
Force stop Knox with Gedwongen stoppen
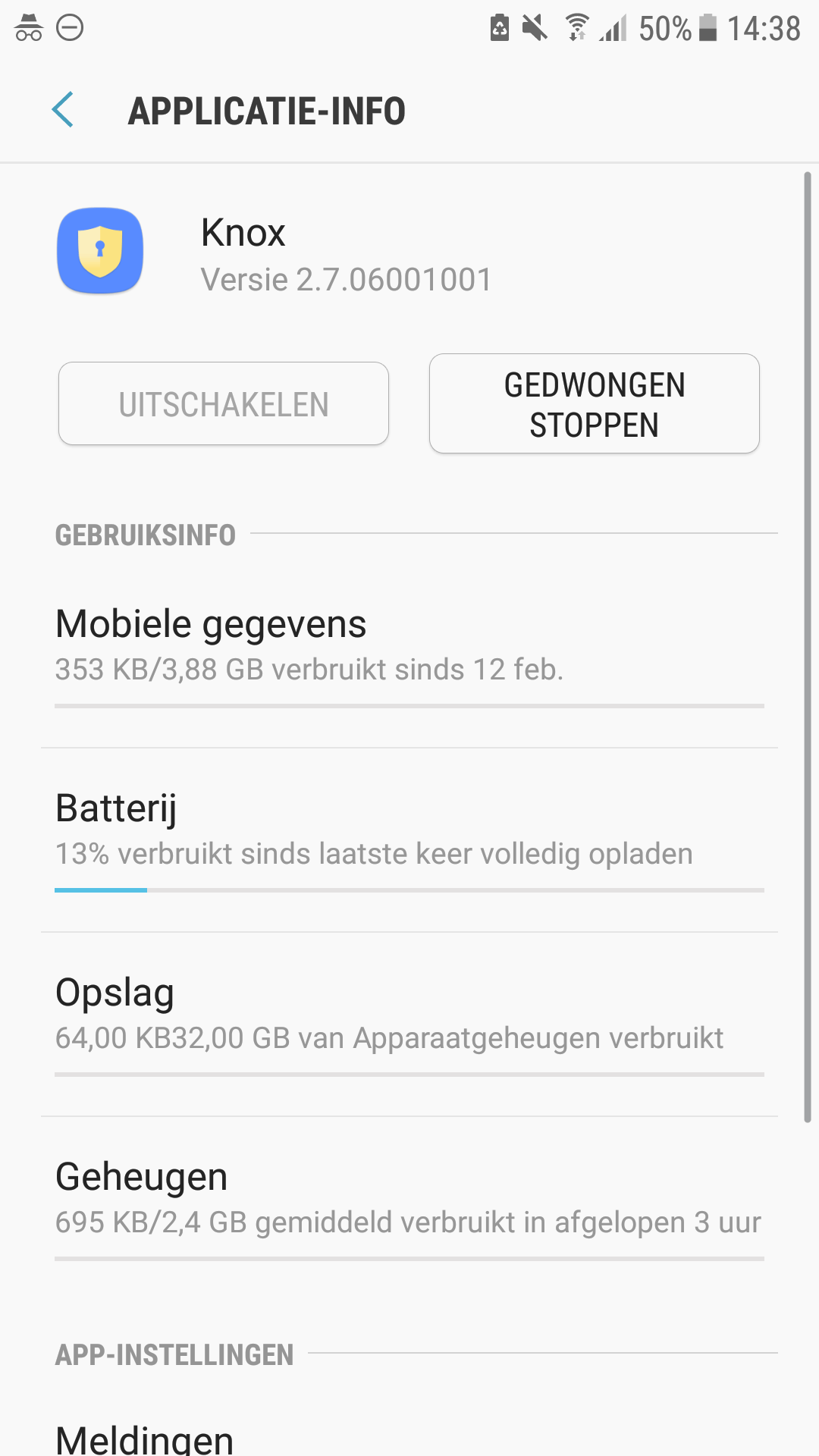click(594, 403)
